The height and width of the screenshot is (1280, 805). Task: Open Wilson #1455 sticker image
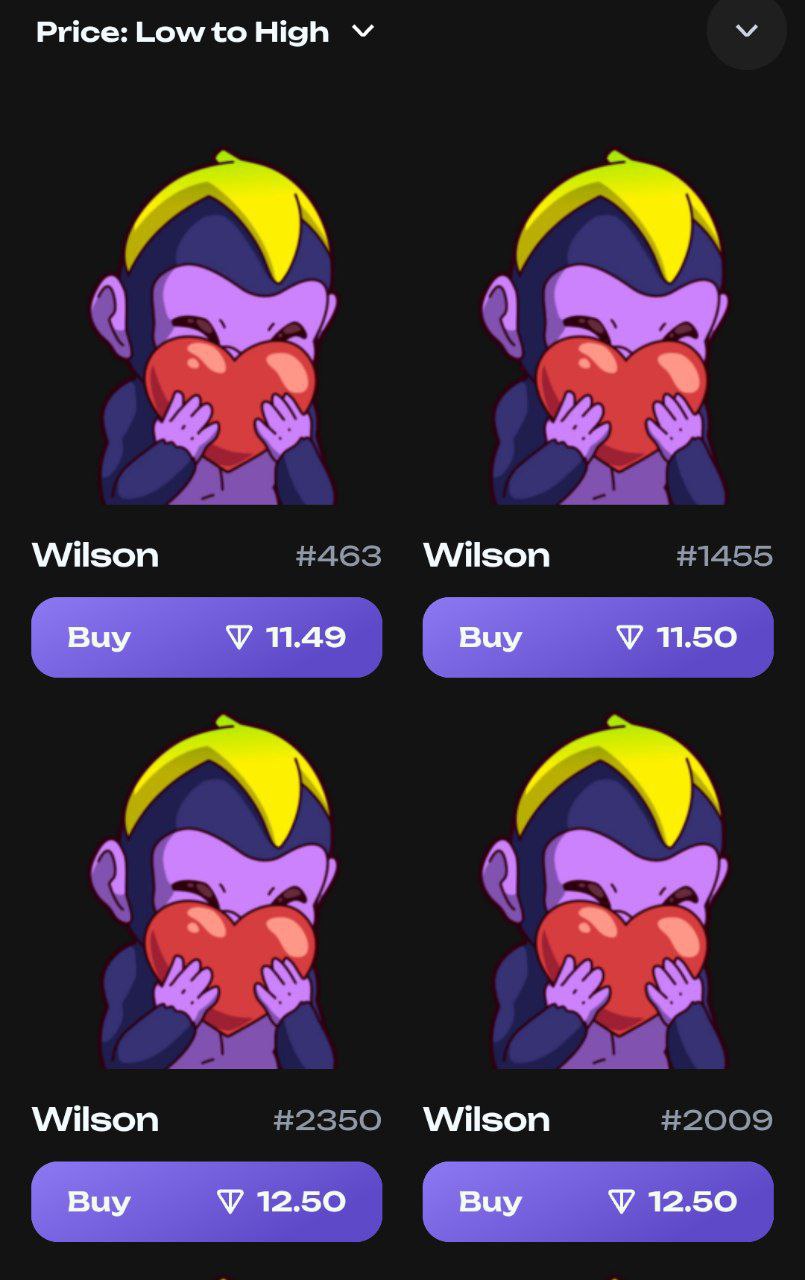[606, 330]
